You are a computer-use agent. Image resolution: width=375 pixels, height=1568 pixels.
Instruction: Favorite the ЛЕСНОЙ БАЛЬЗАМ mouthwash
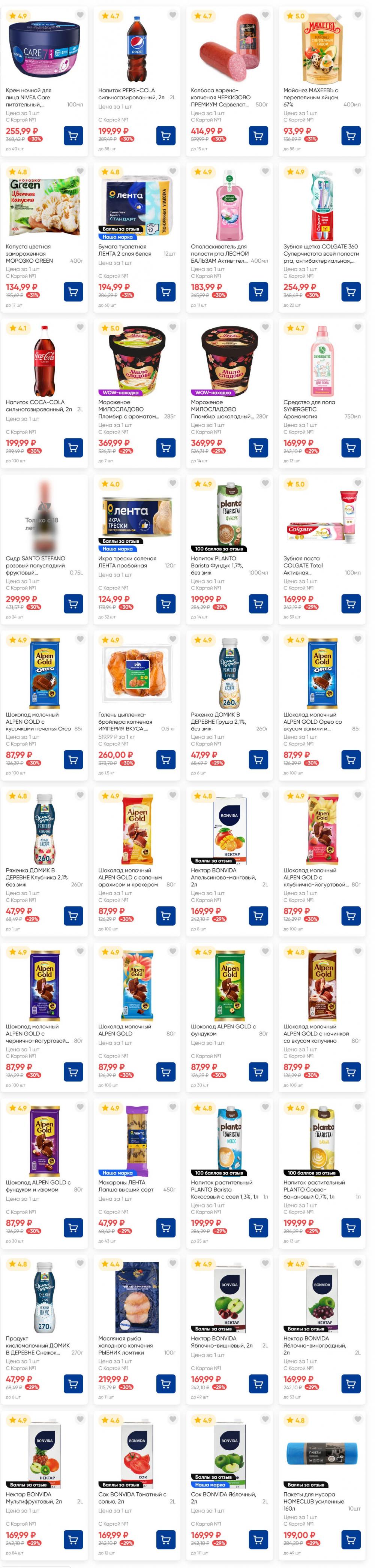click(x=265, y=171)
